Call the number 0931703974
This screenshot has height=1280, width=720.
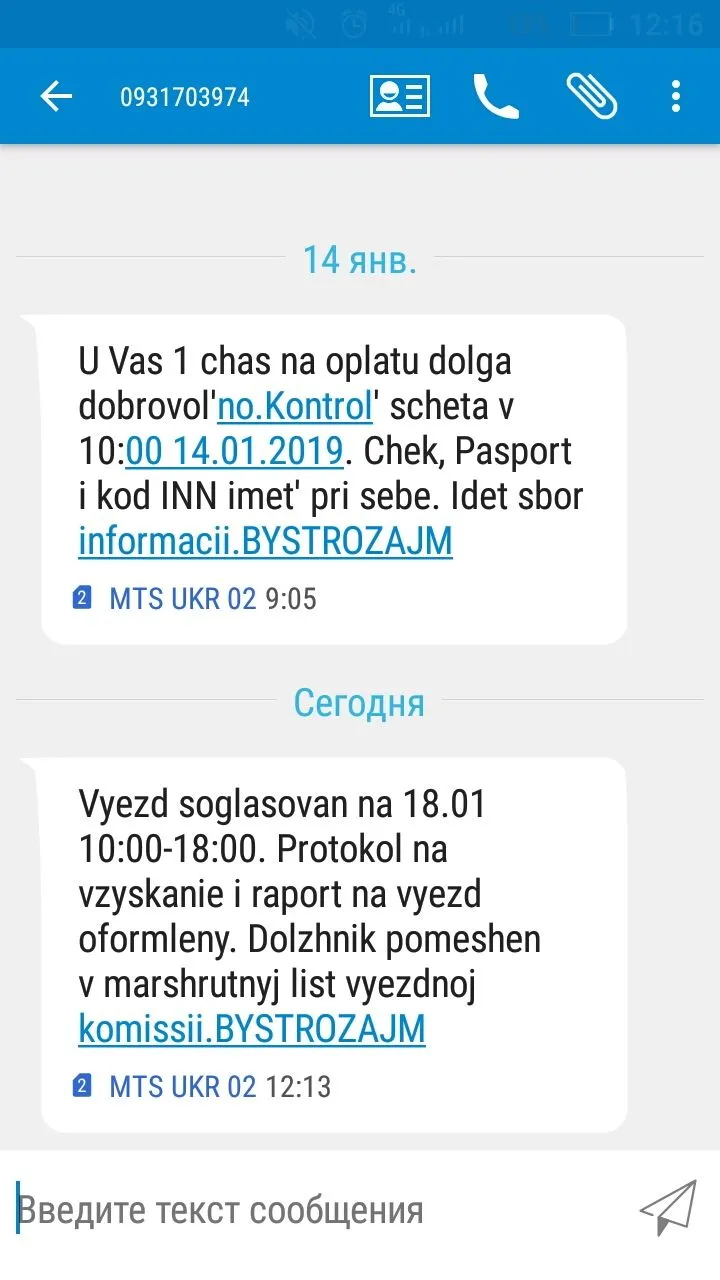pyautogui.click(x=496, y=97)
